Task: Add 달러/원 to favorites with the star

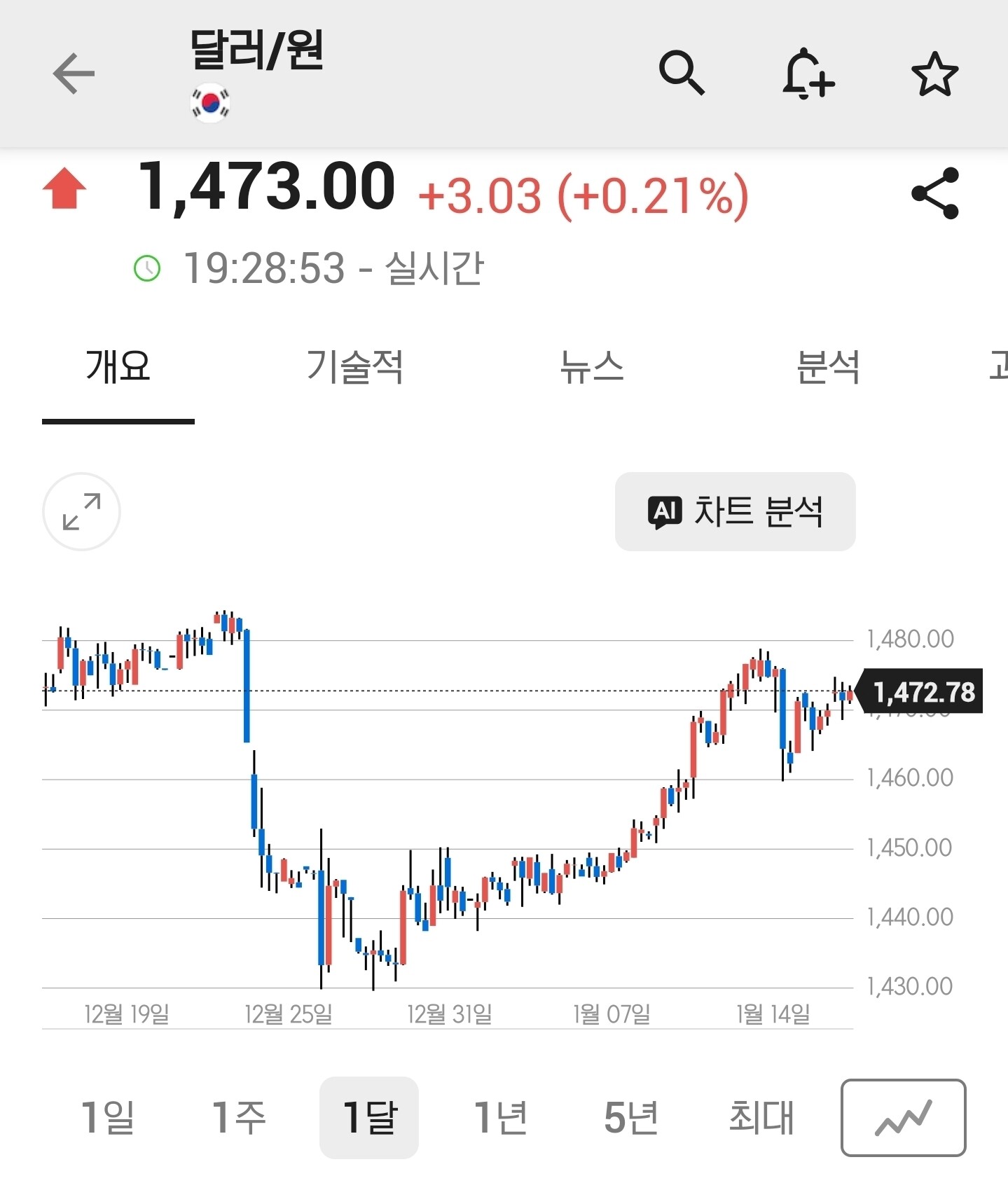Action: 934,74
